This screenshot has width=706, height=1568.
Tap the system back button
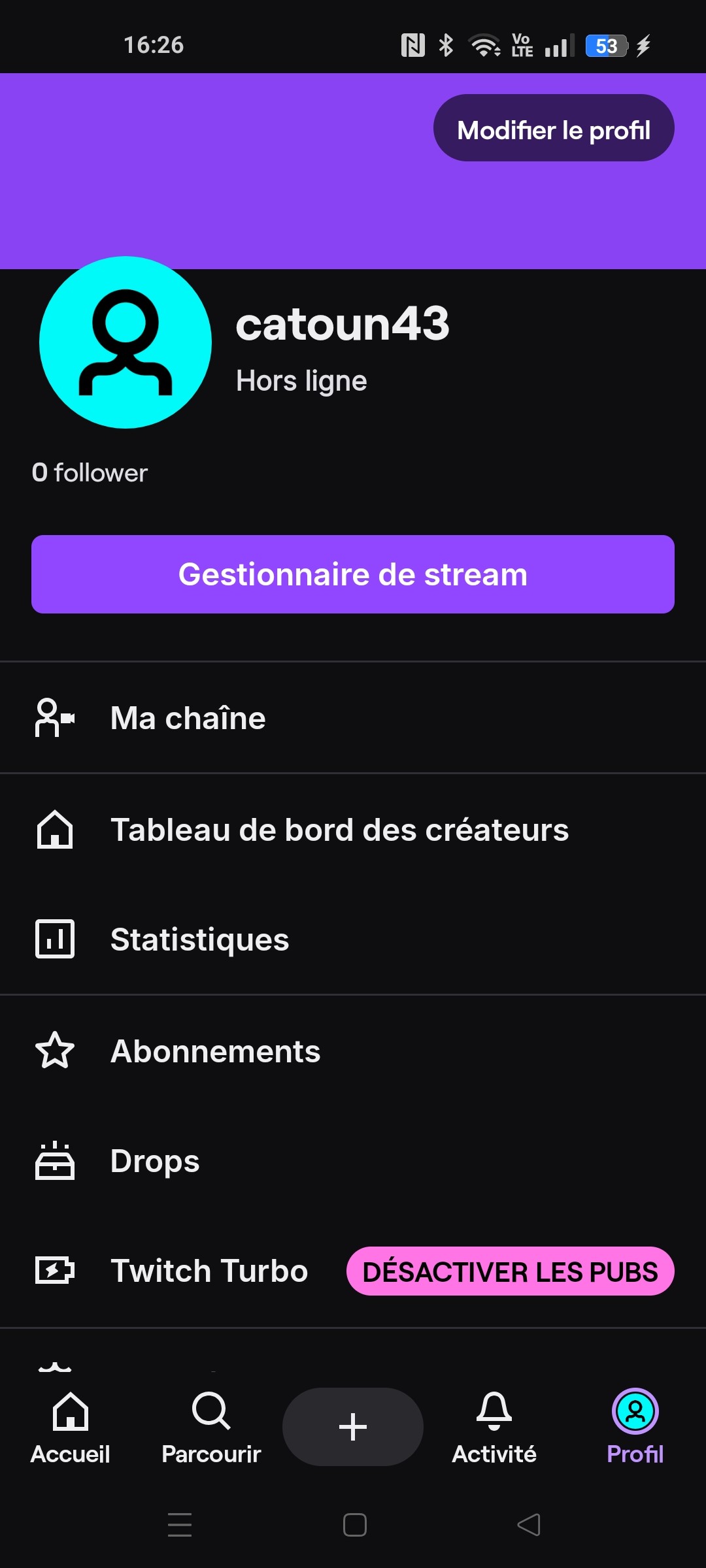pos(529,1525)
